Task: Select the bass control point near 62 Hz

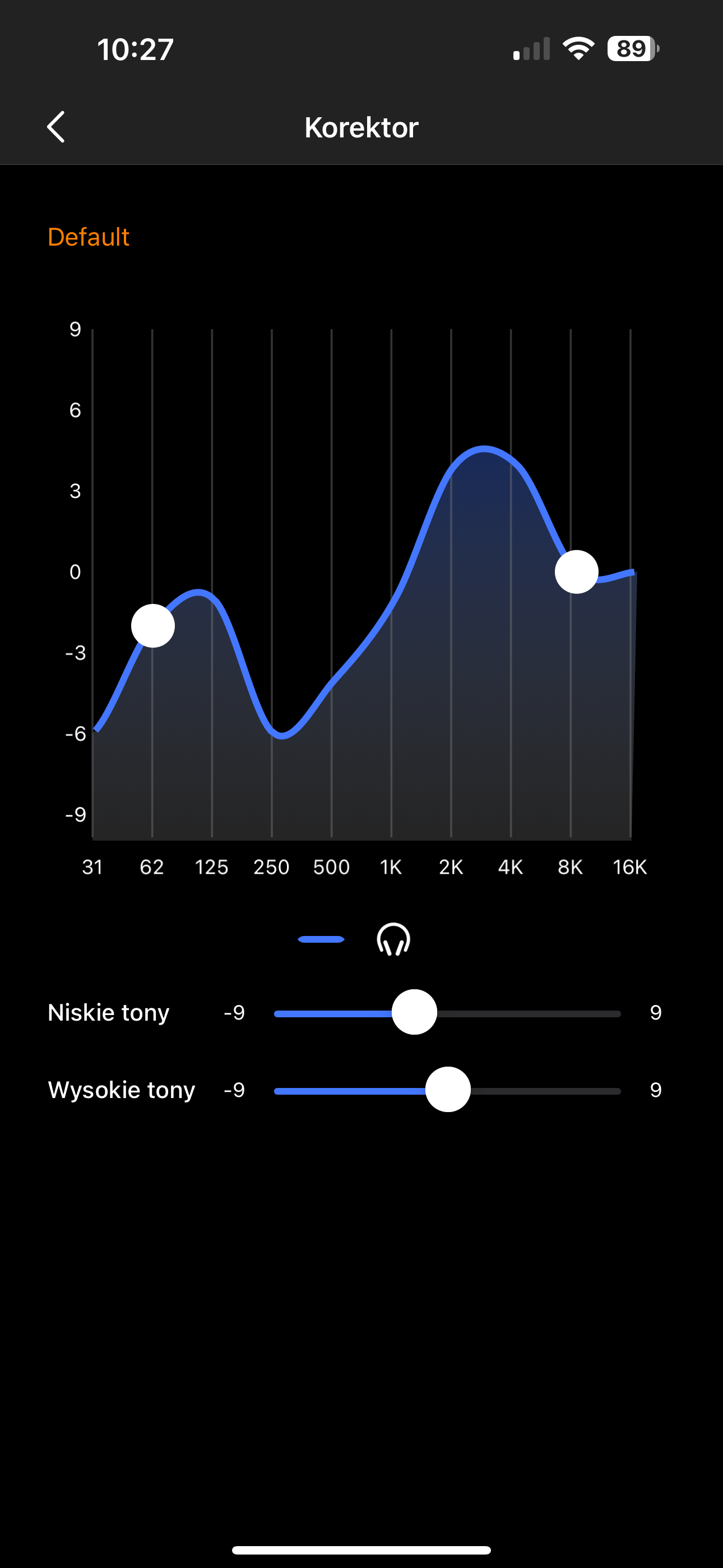Action: point(153,626)
